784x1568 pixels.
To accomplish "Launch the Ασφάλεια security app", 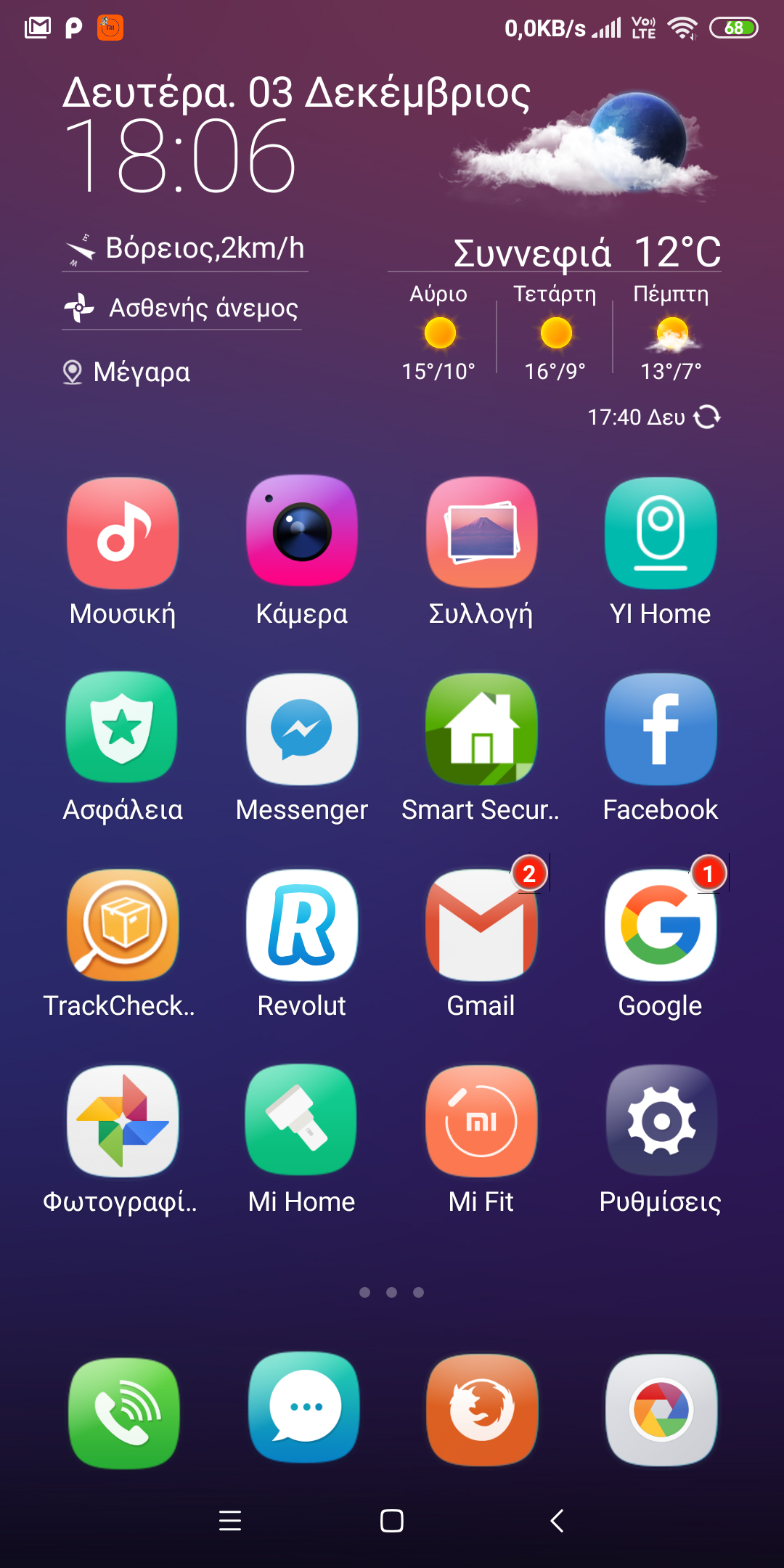I will pyautogui.click(x=123, y=729).
